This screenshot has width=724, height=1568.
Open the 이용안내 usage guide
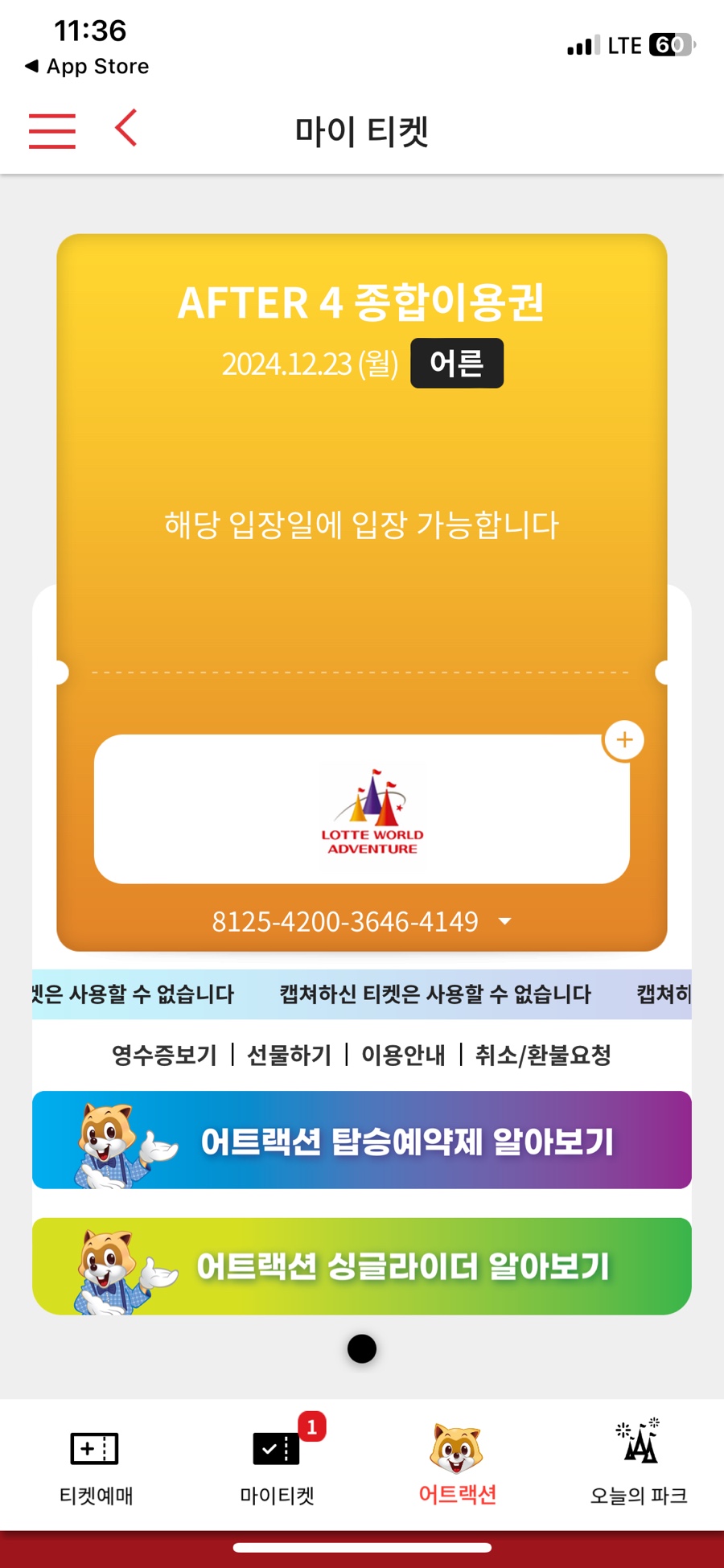point(403,1055)
